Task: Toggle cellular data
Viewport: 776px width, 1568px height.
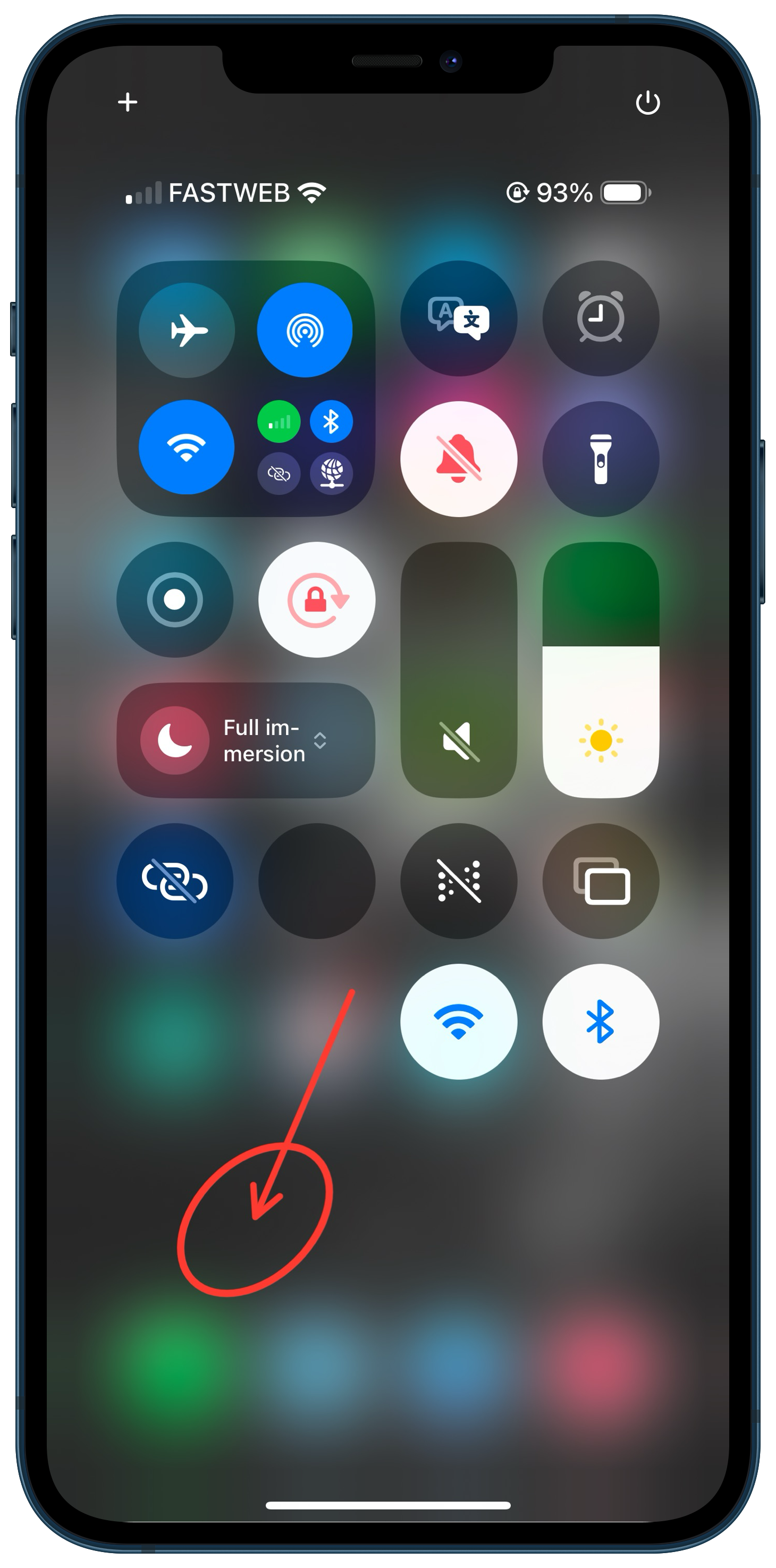Action: point(279,421)
